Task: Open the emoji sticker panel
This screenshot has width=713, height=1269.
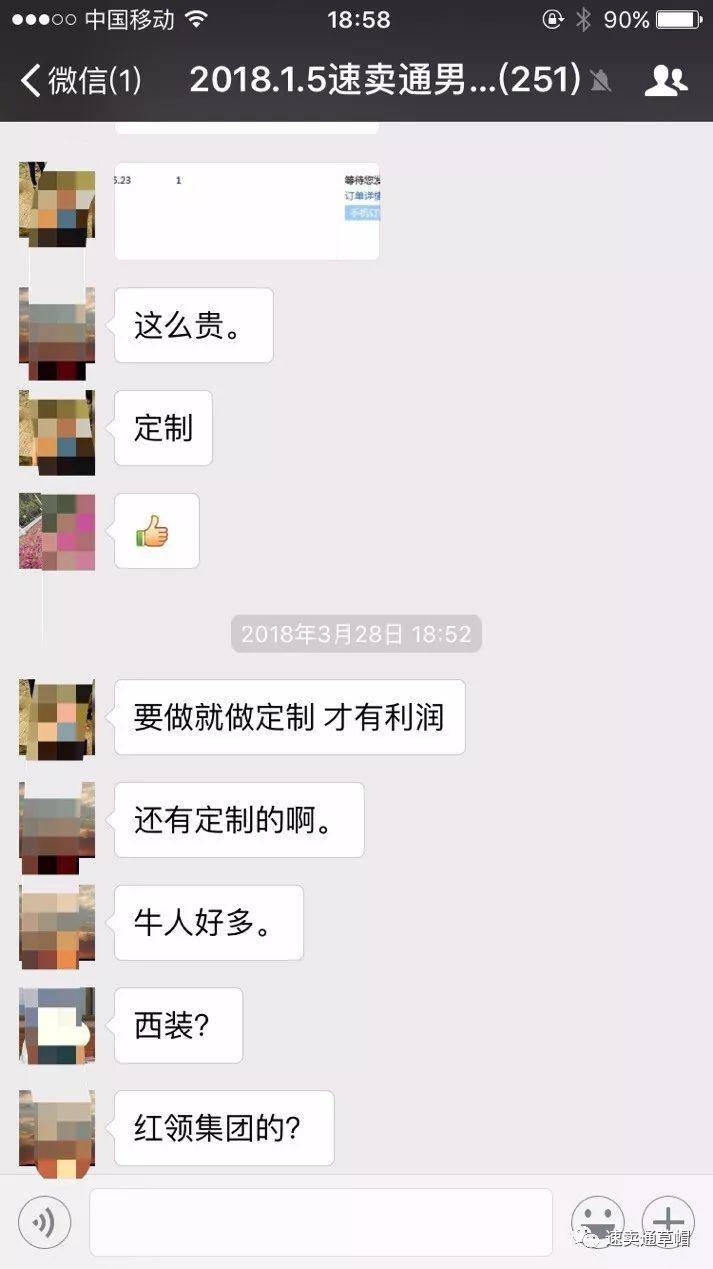Action: [598, 1221]
